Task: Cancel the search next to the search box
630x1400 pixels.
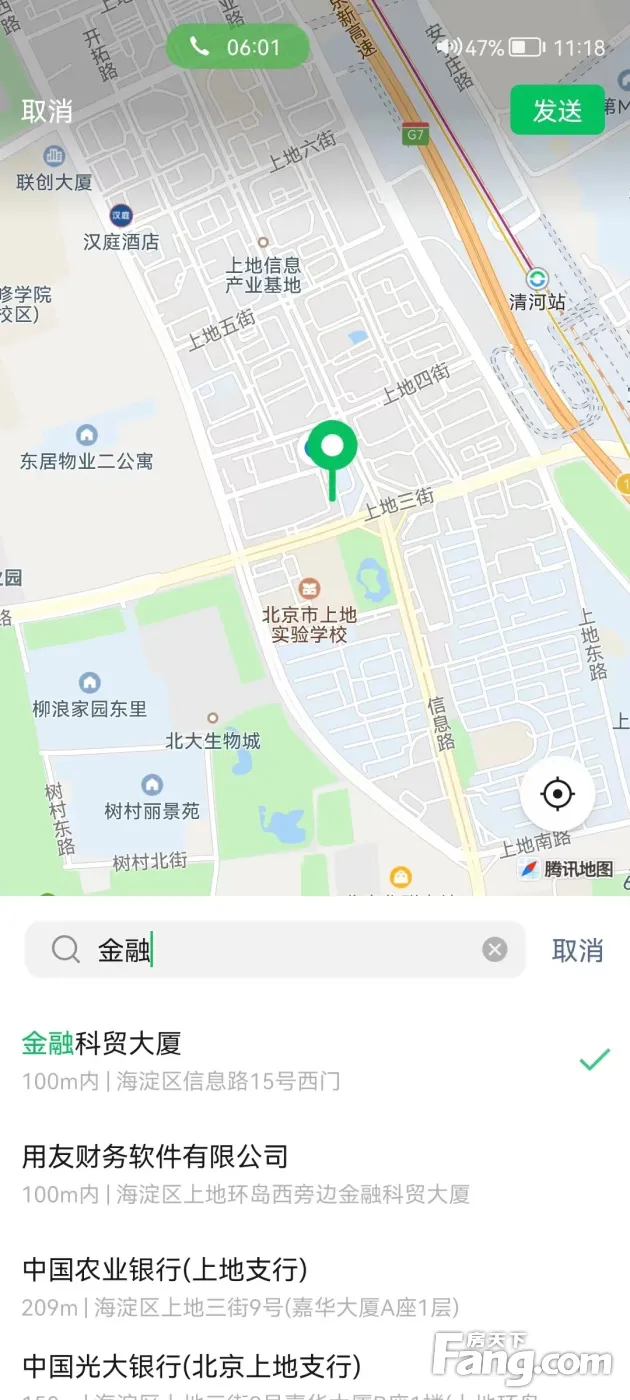Action: tap(578, 950)
